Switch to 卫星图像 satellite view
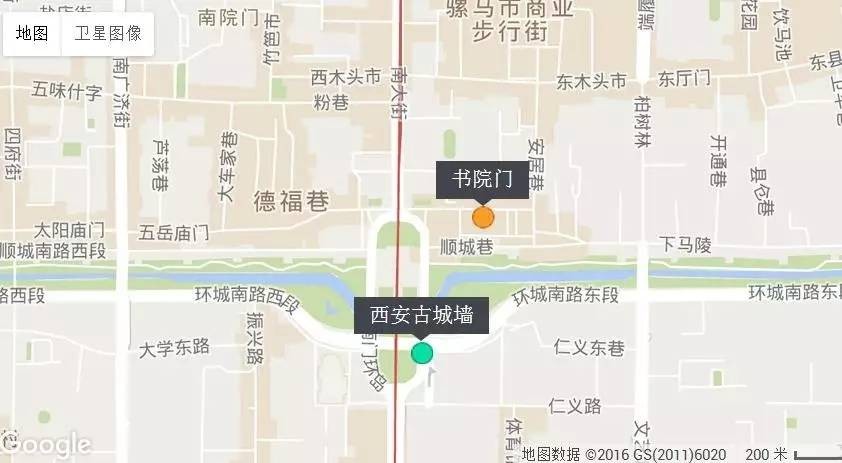This screenshot has height=463, width=842. point(108,33)
